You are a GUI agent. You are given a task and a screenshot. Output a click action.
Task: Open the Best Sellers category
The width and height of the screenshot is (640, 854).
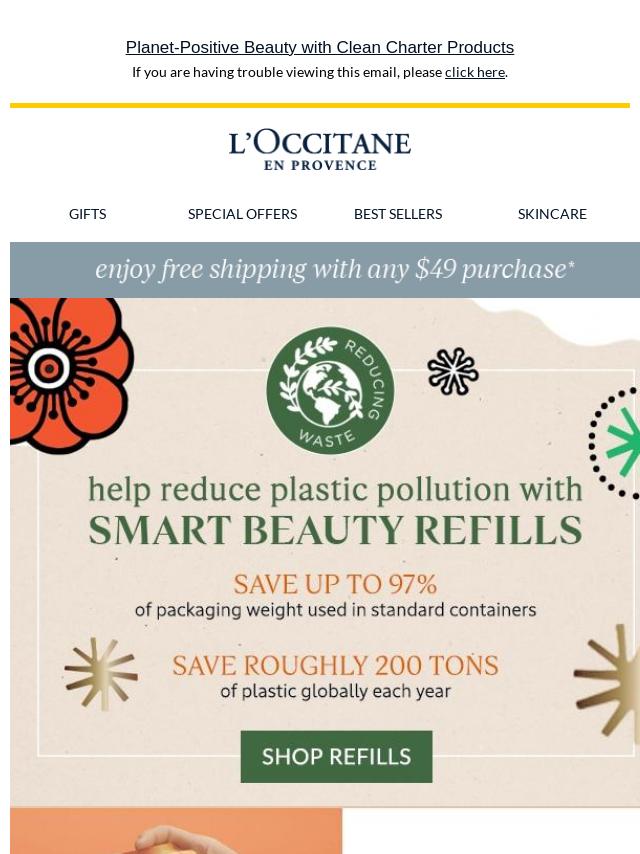(397, 214)
